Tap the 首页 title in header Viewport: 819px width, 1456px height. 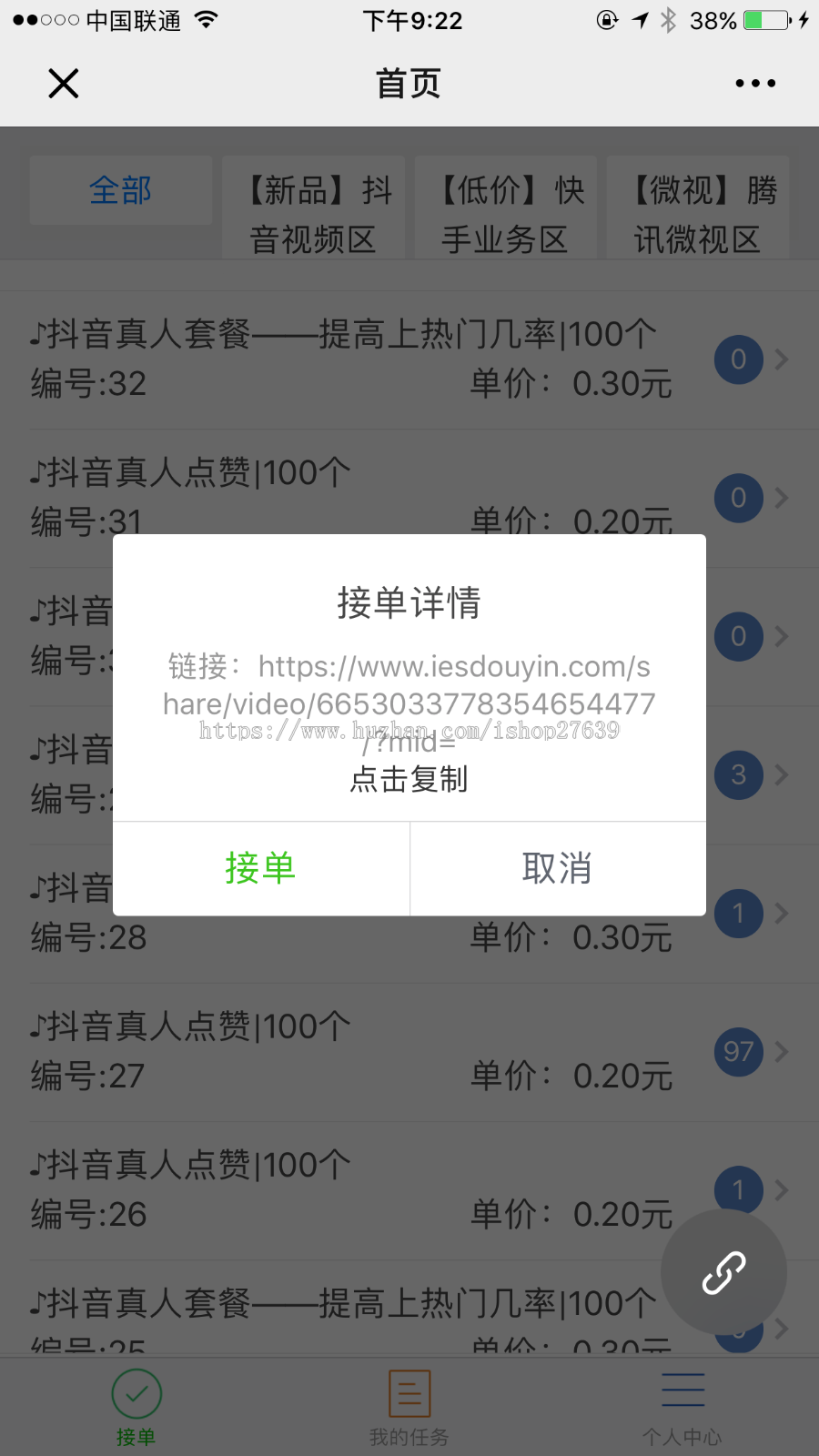click(x=409, y=83)
